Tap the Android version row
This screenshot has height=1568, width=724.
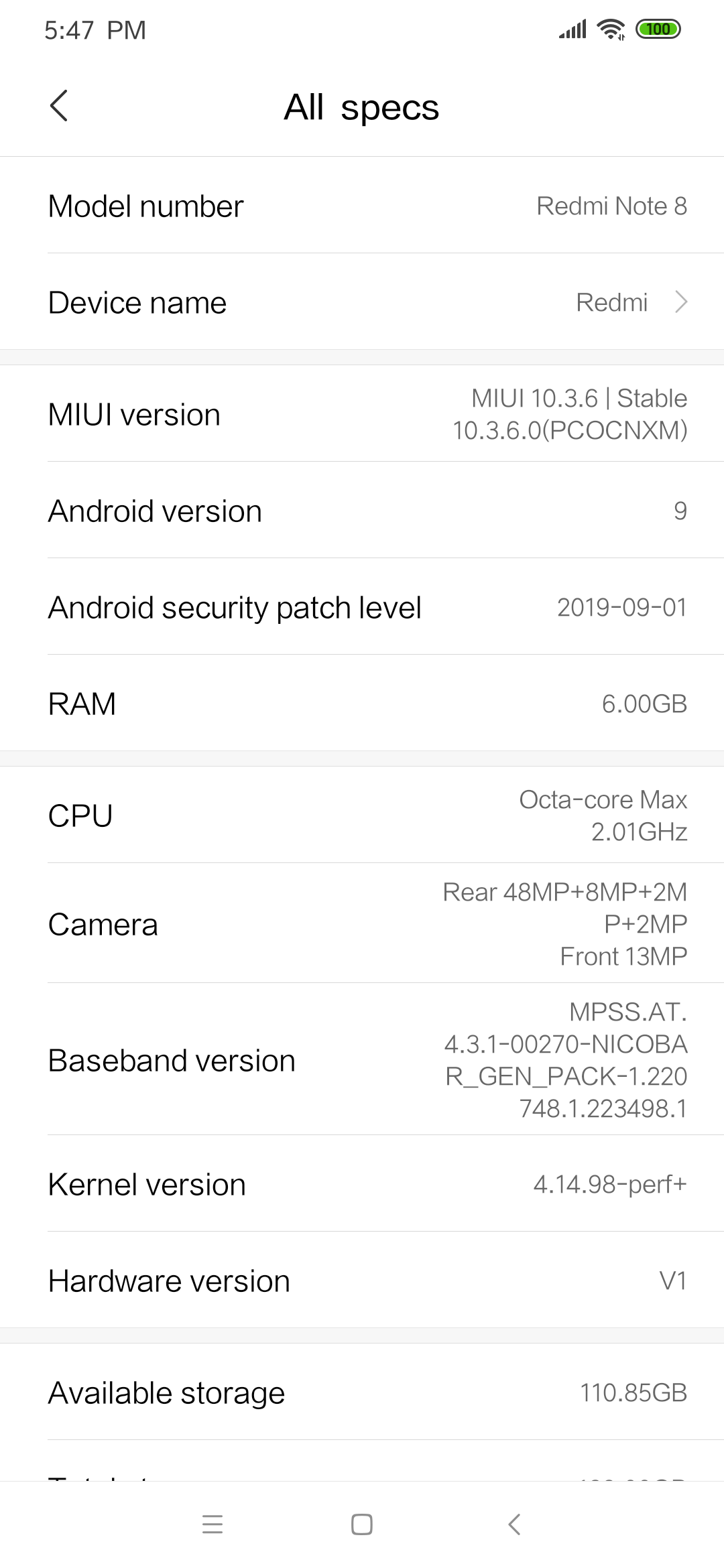[x=362, y=511]
